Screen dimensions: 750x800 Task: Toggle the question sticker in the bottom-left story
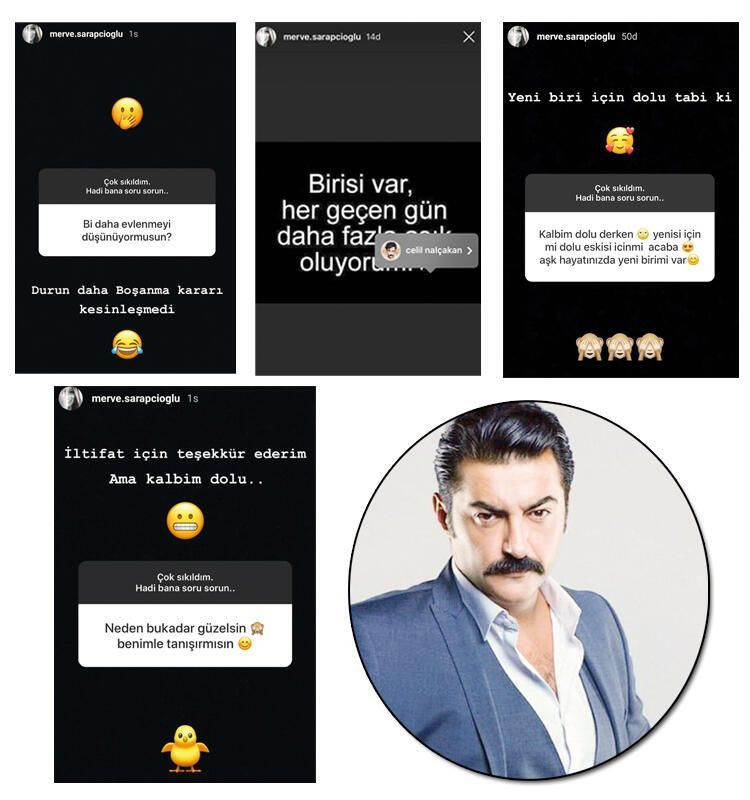click(x=185, y=585)
